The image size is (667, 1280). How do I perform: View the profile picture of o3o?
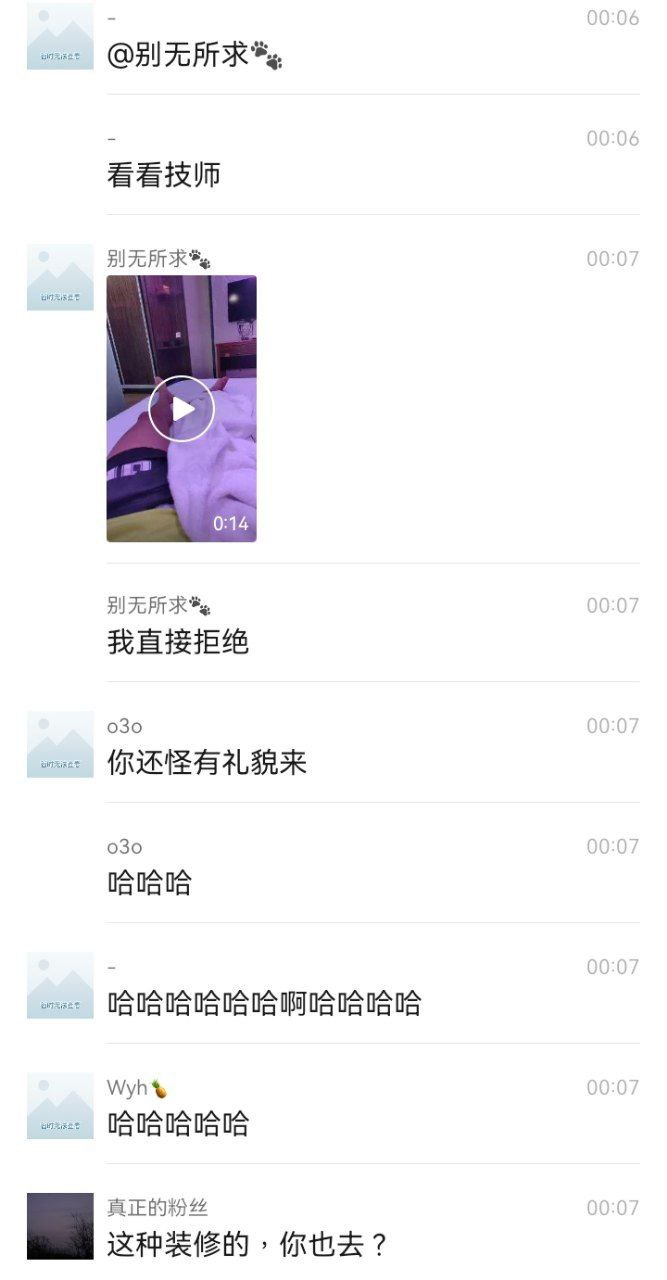tap(60, 745)
